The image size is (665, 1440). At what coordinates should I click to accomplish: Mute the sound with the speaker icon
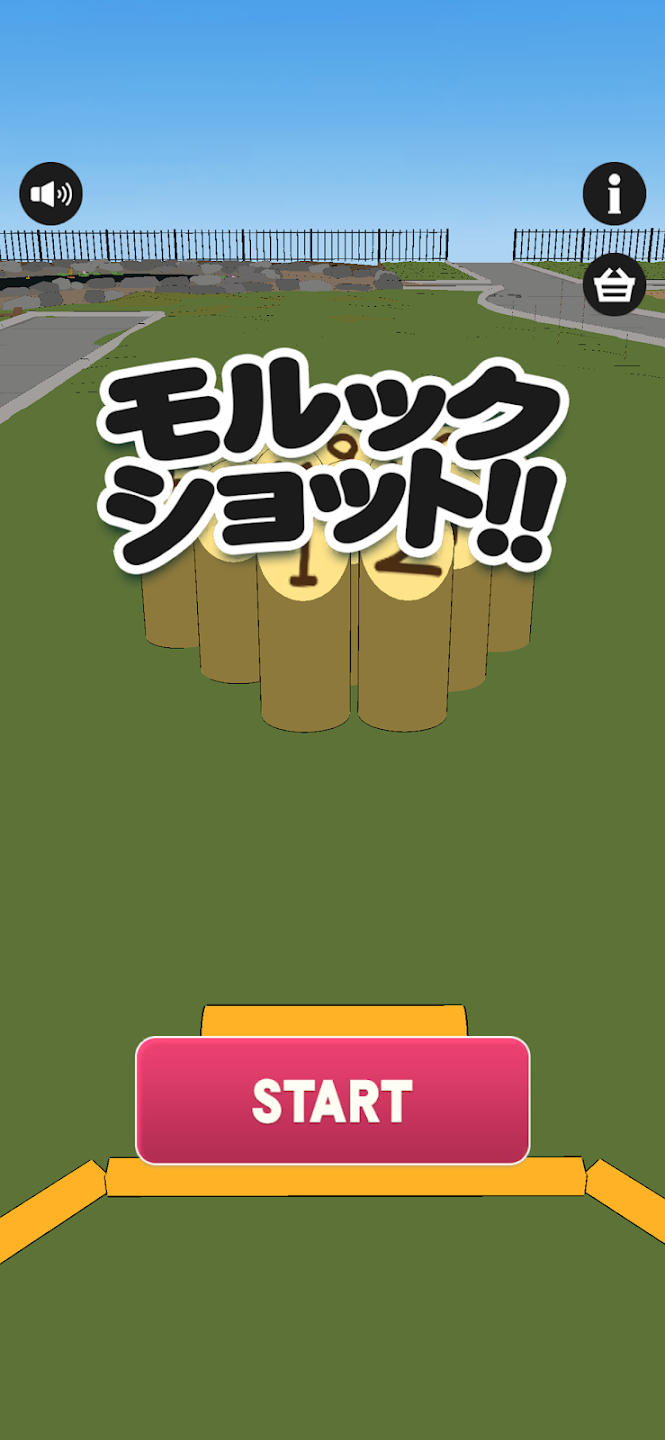click(x=51, y=193)
